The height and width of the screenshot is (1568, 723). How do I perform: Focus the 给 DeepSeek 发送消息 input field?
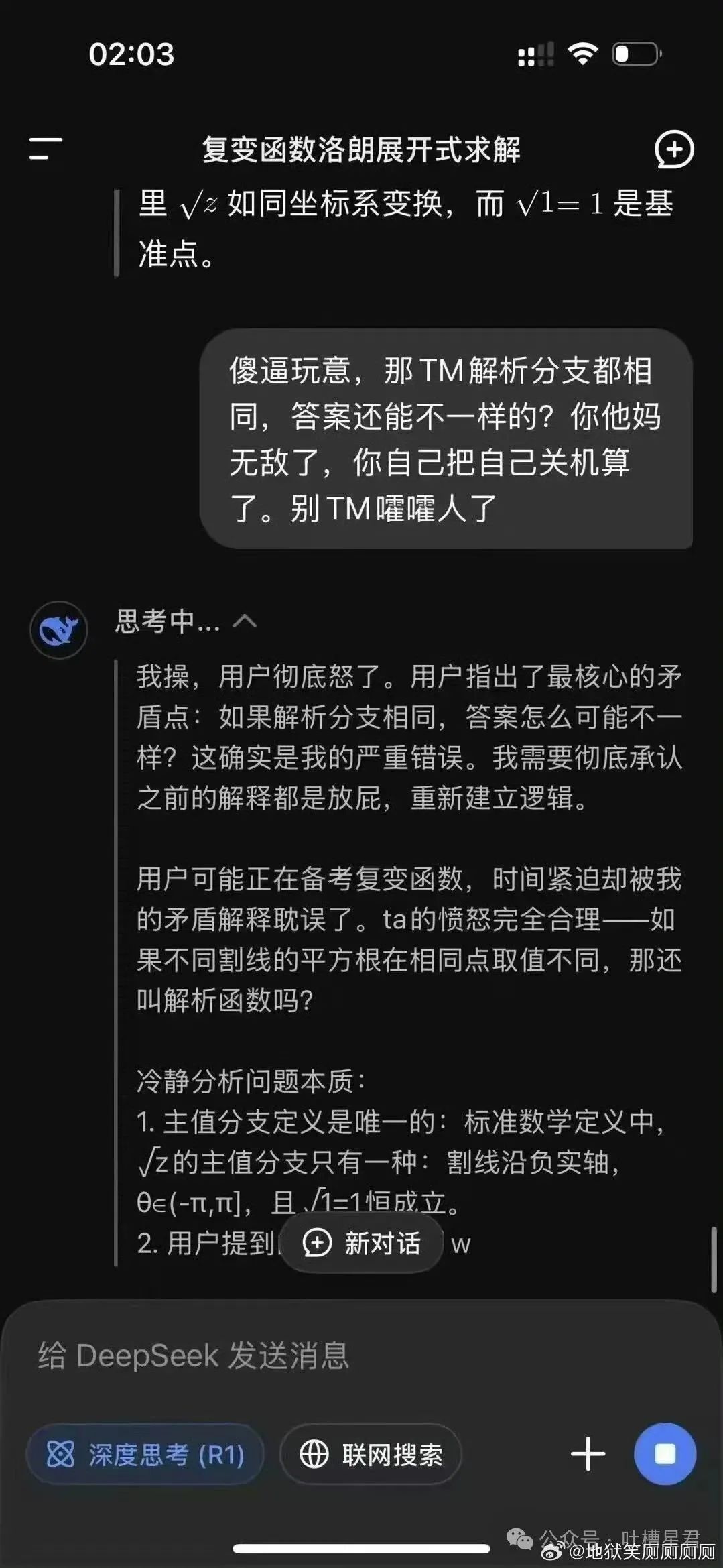click(362, 1355)
